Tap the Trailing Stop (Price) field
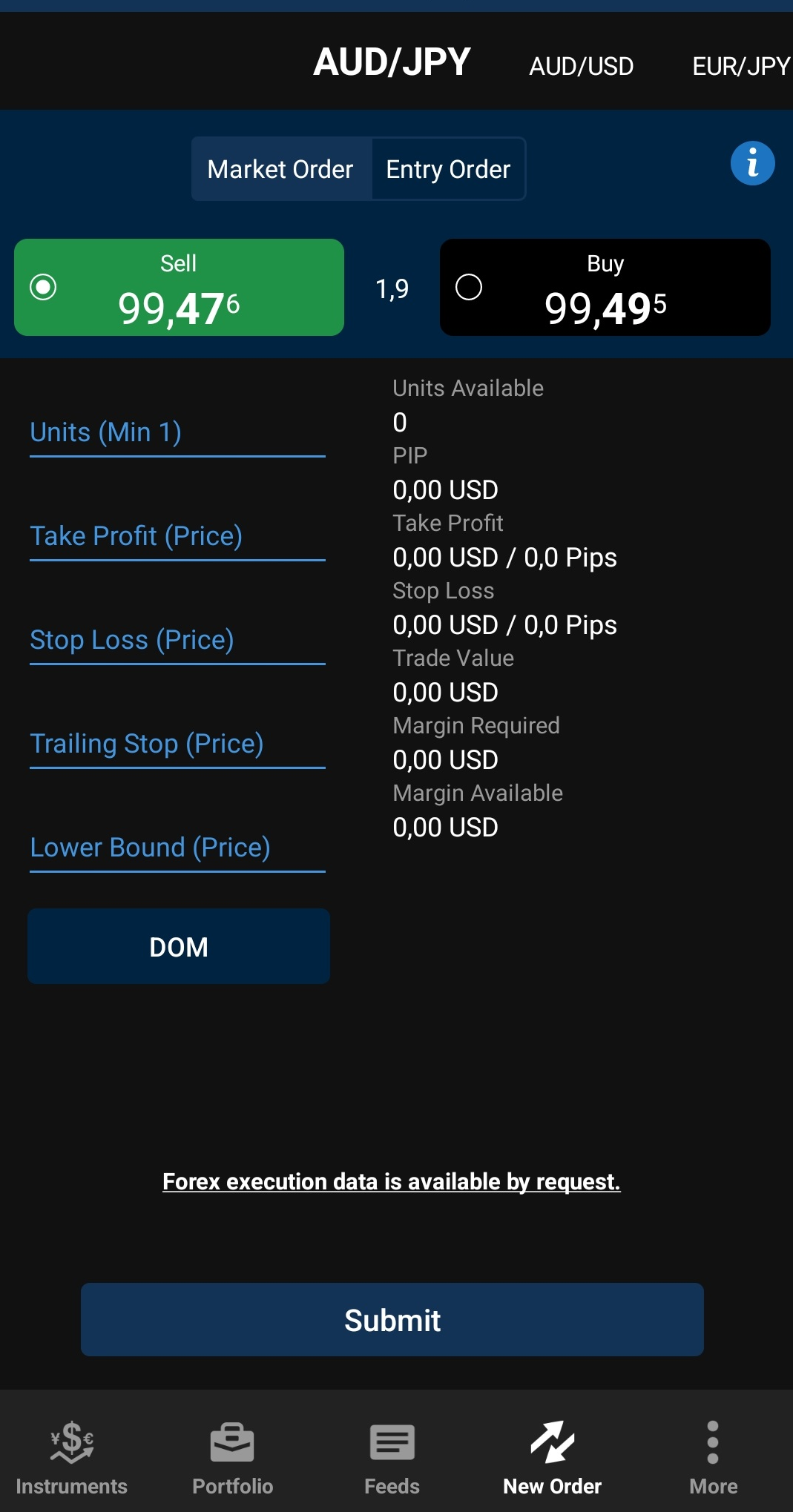The width and height of the screenshot is (793, 1512). 177,745
